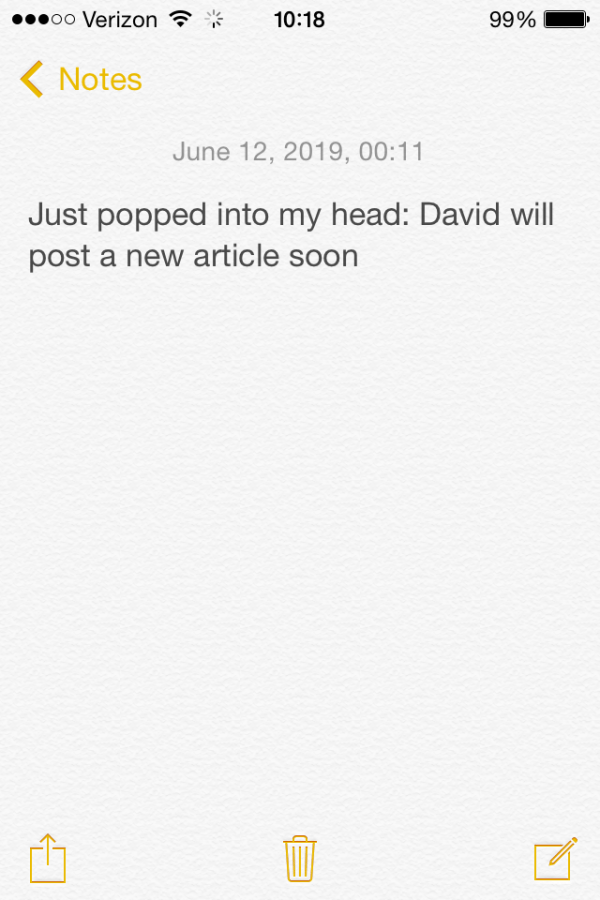Image resolution: width=600 pixels, height=900 pixels.
Task: Share this note
Action: pyautogui.click(x=47, y=859)
